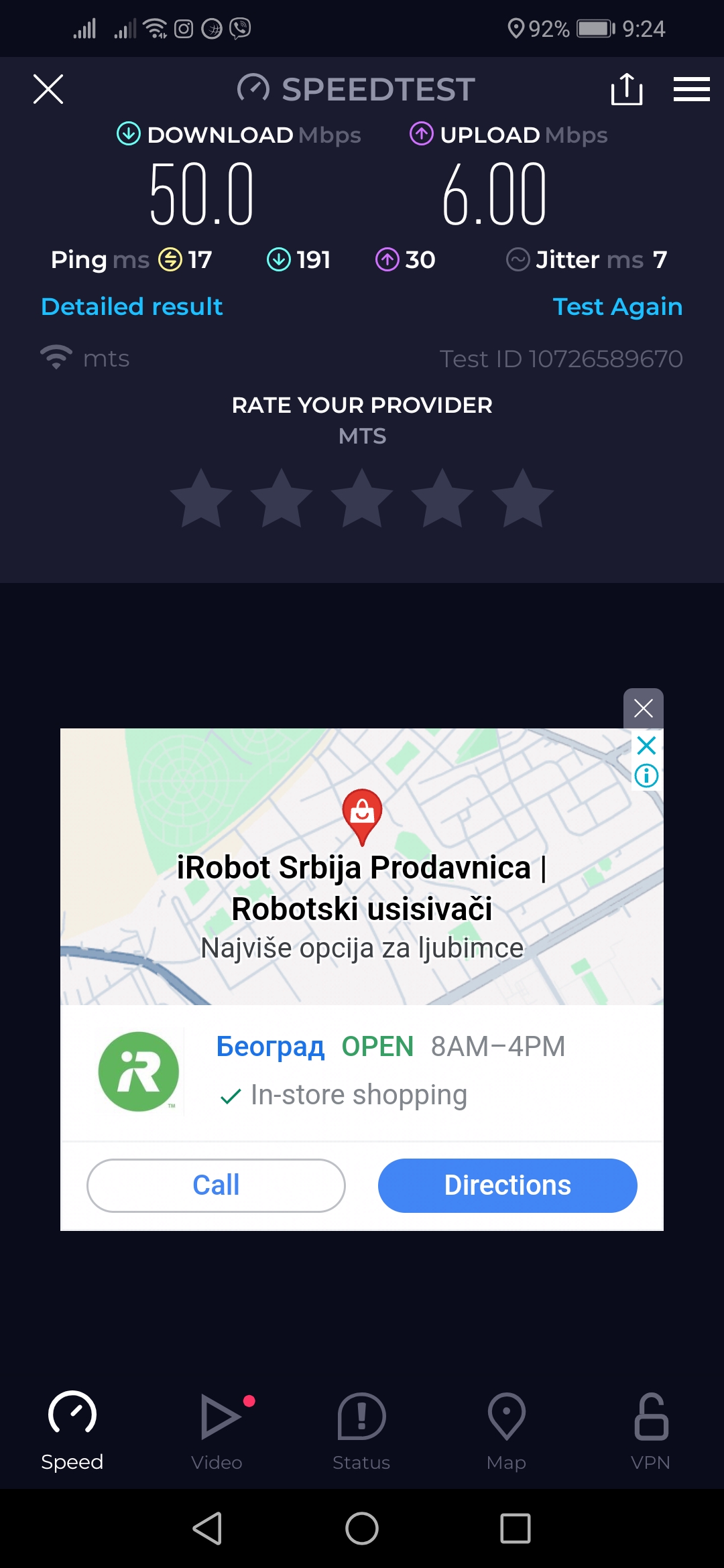The image size is (724, 1568).
Task: Rate MTS provider five stars
Action: coord(522,499)
